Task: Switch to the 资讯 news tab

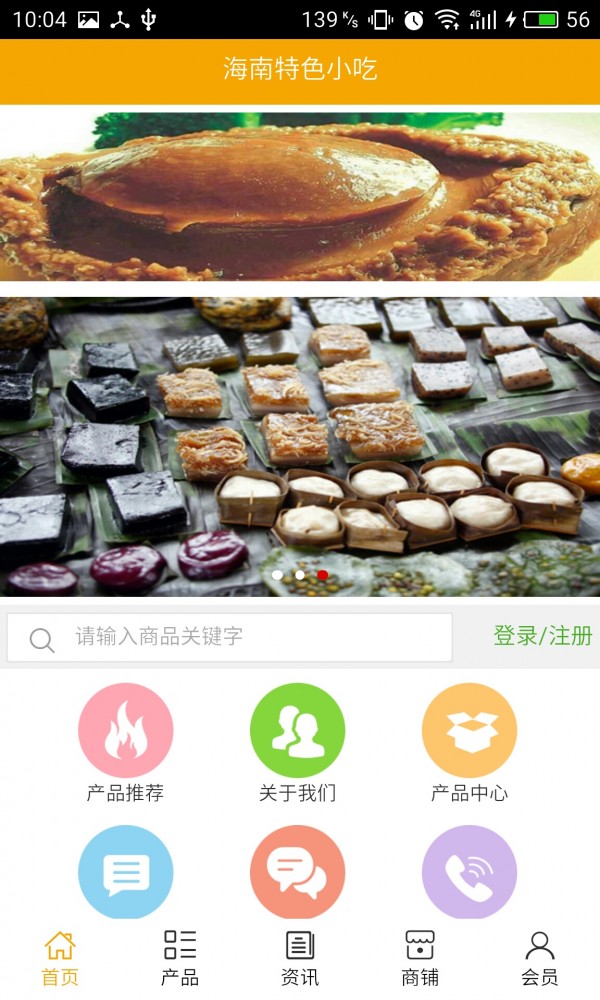Action: point(300,957)
